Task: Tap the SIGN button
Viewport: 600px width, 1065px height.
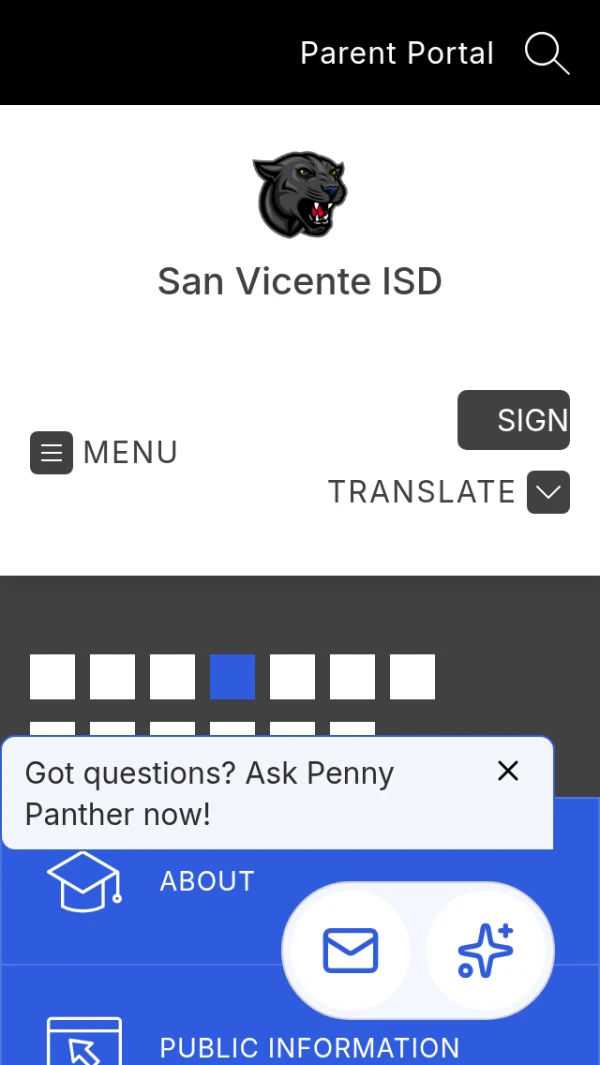Action: pos(514,420)
